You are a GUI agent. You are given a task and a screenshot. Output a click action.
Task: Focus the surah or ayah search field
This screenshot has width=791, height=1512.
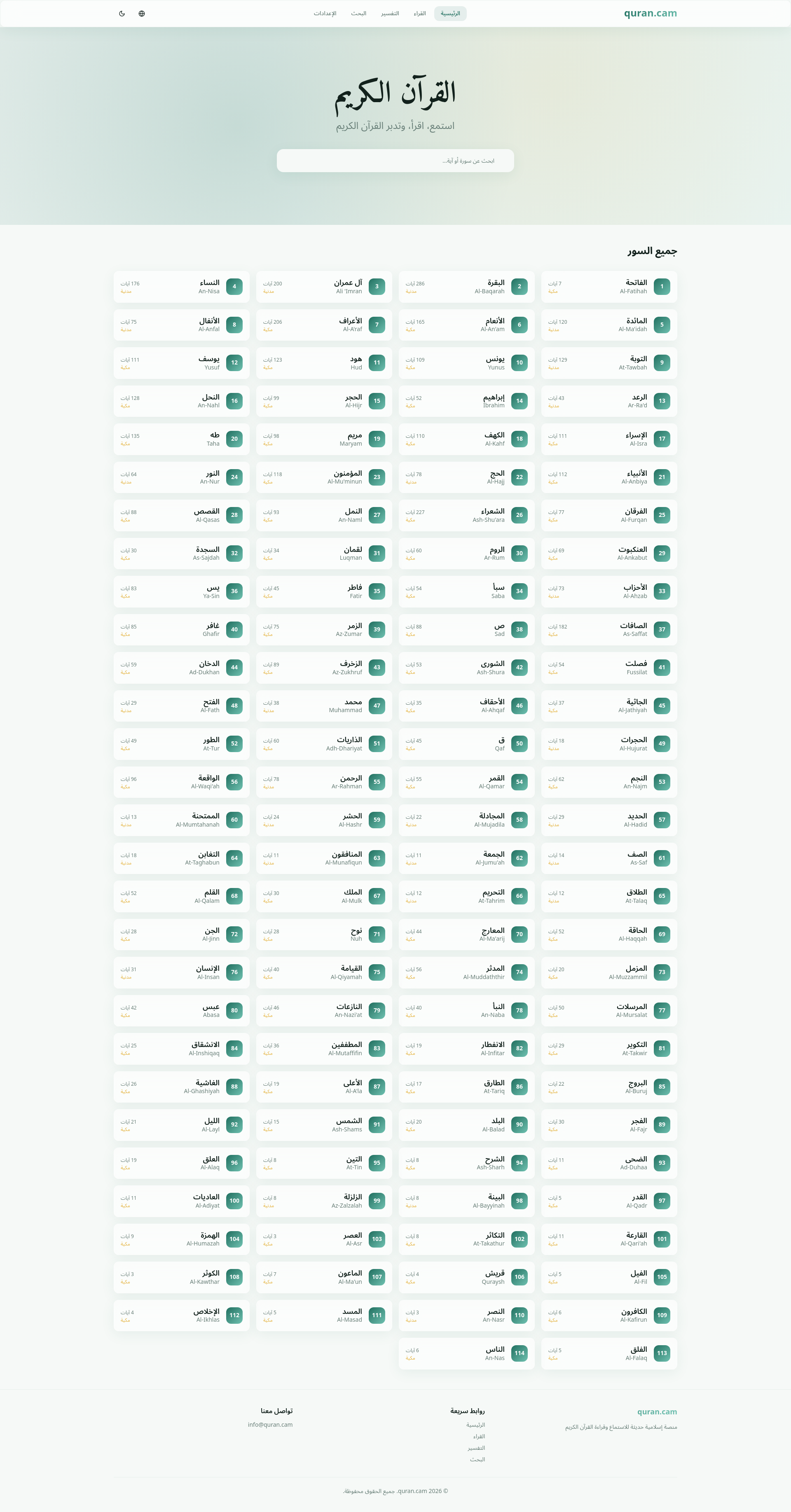[x=395, y=161]
